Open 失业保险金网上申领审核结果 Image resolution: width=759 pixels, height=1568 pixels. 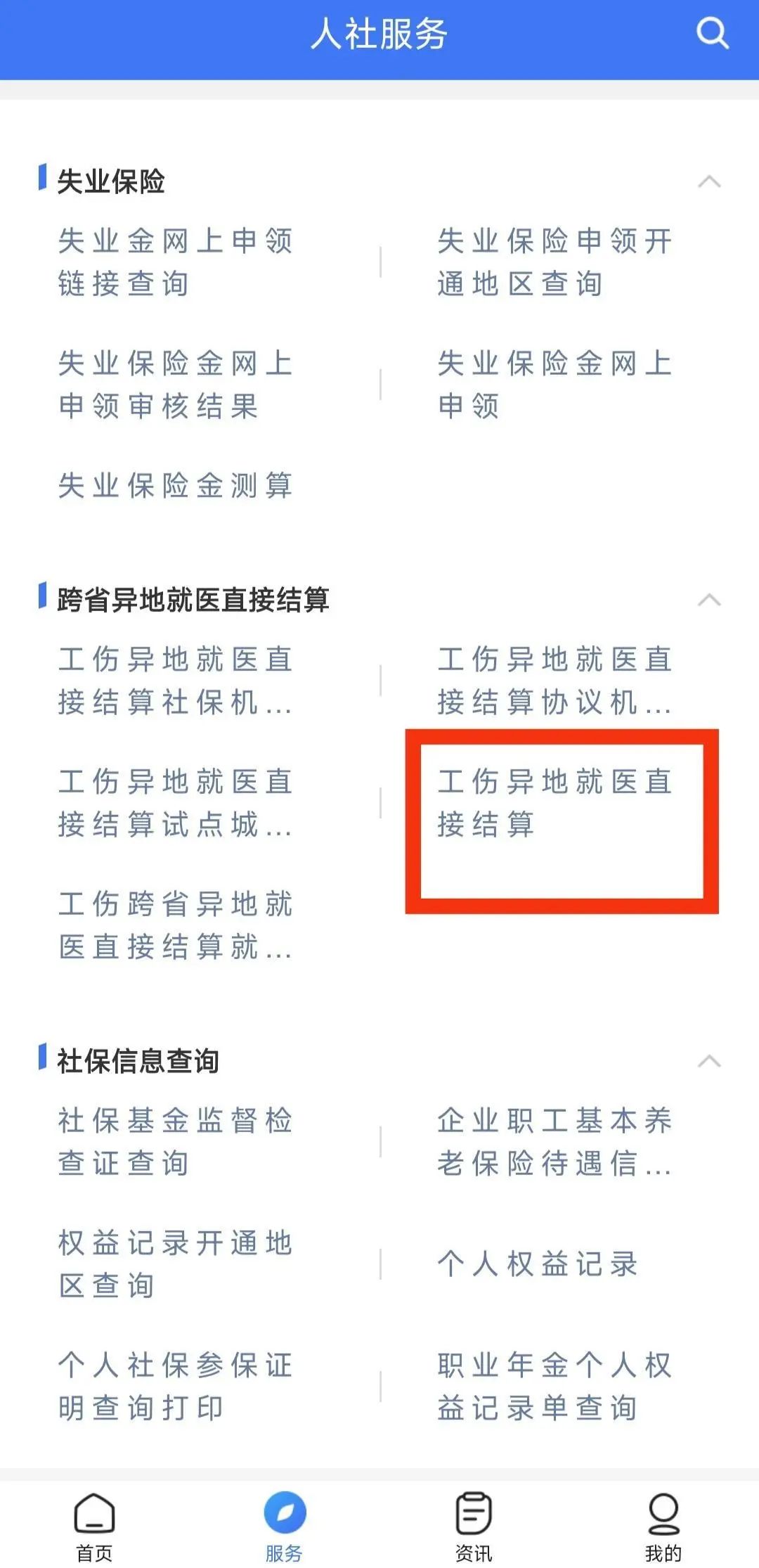tap(176, 385)
